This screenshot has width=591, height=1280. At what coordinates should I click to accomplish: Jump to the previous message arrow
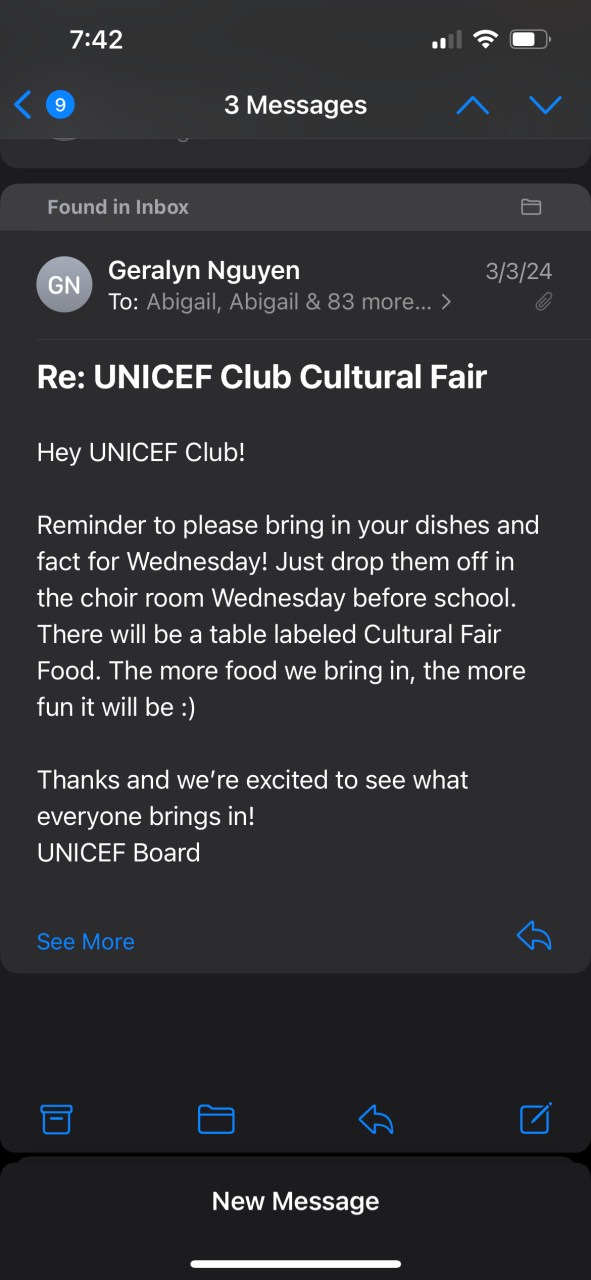472,105
